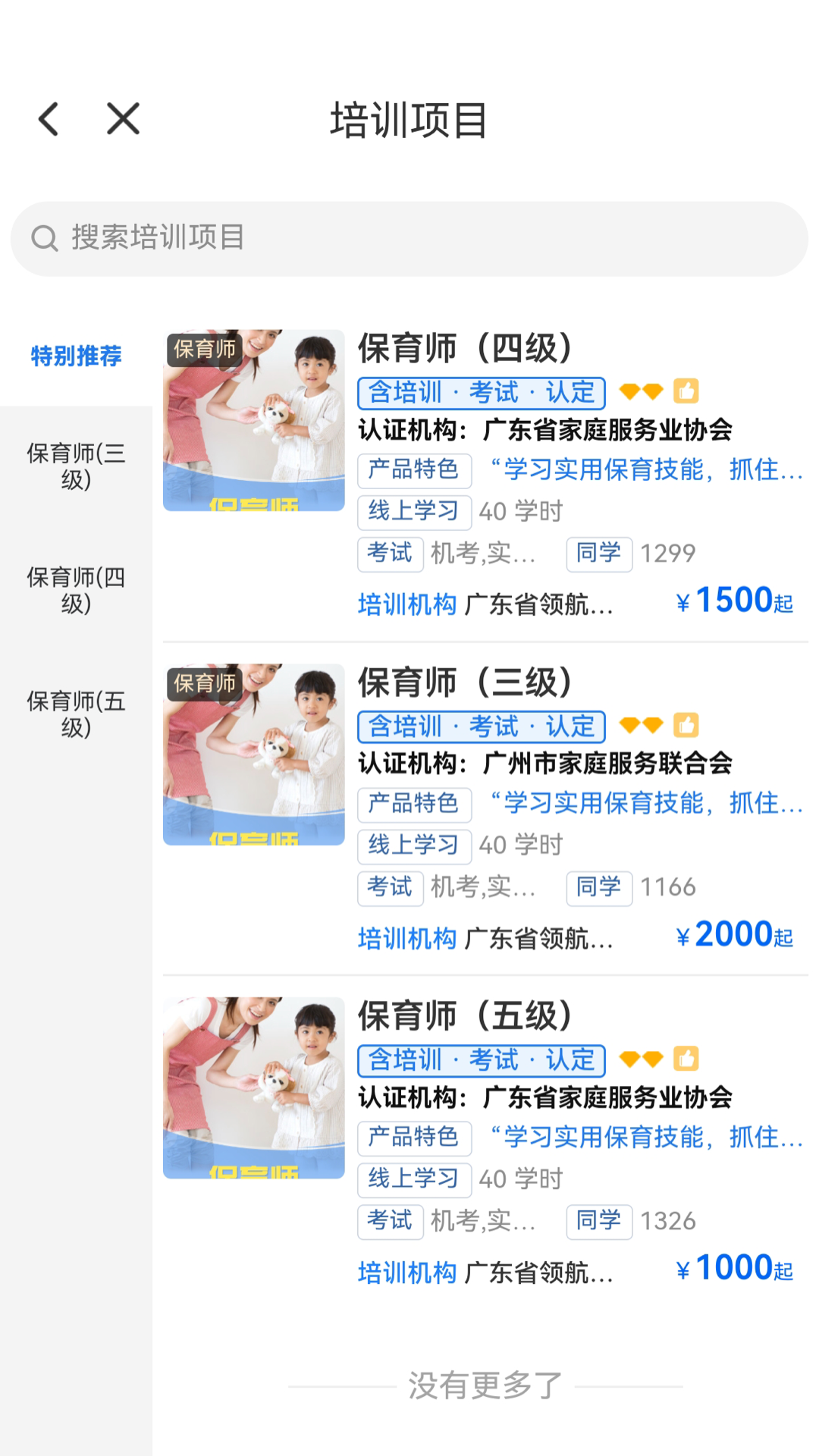Image resolution: width=819 pixels, height=1456 pixels.
Task: Select the 特别推荐 category
Action: point(76,356)
